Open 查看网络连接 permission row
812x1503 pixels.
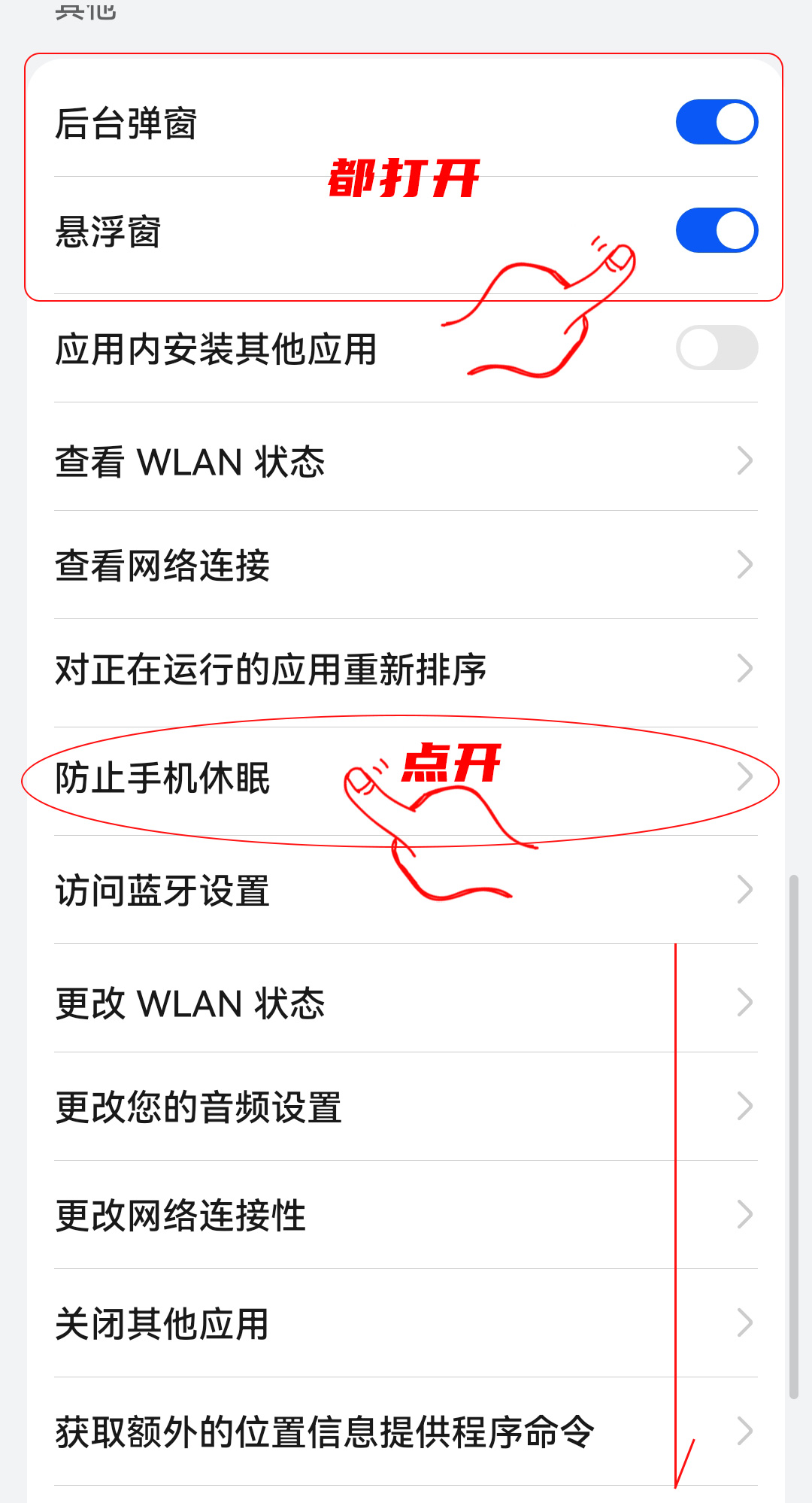point(406,566)
